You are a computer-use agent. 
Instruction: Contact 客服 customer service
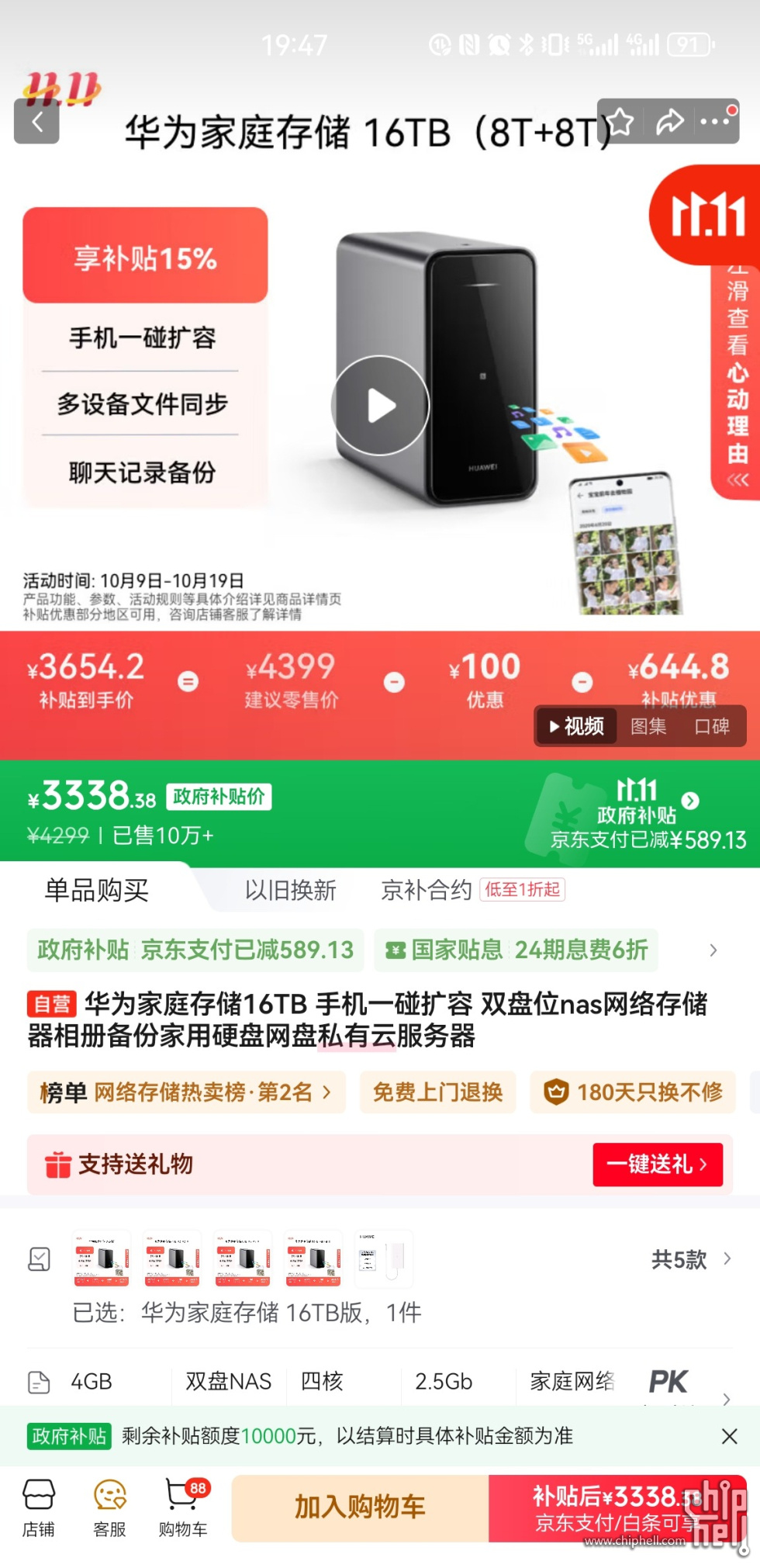(x=109, y=1507)
